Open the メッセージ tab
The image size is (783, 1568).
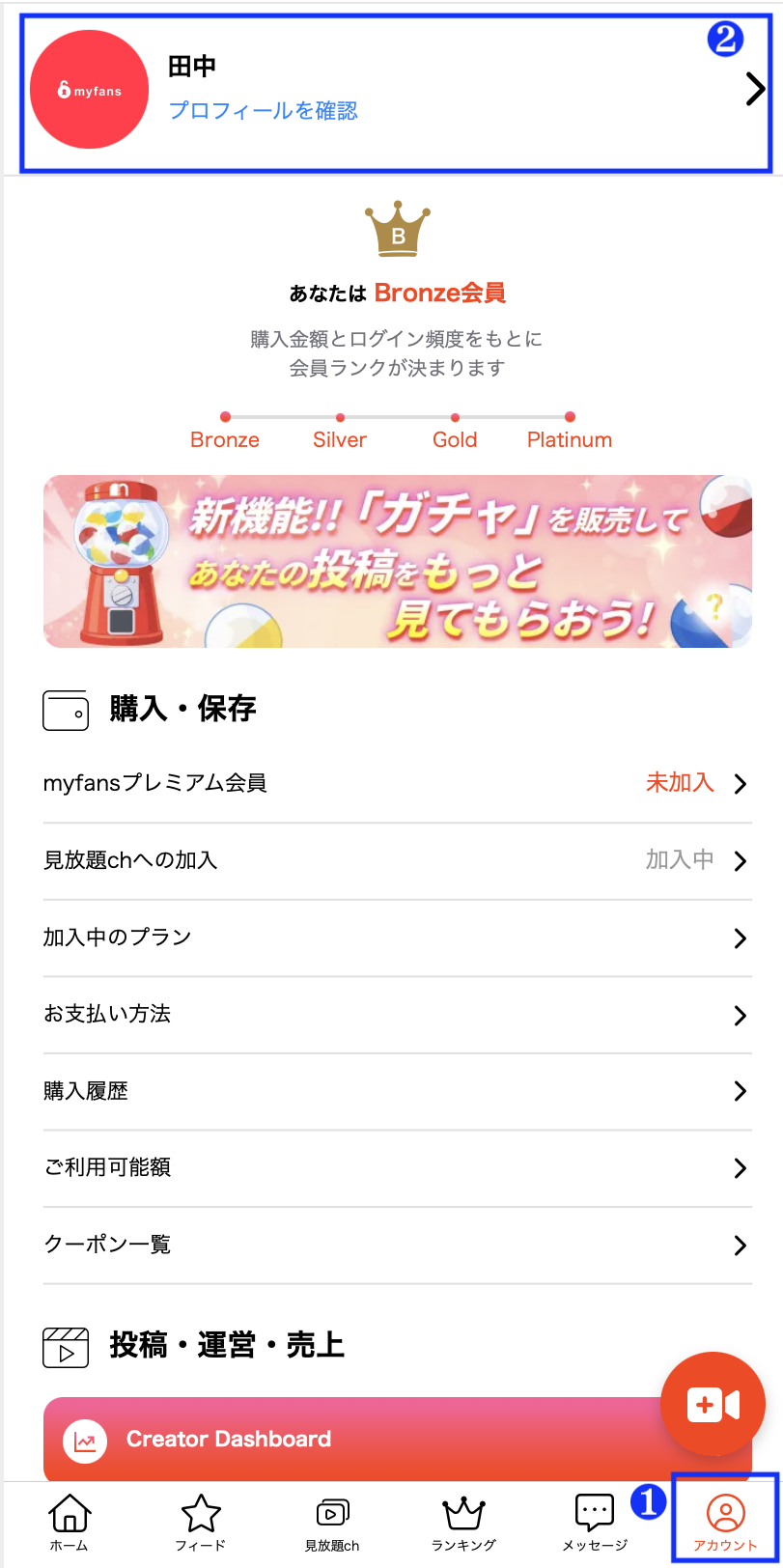(595, 1524)
